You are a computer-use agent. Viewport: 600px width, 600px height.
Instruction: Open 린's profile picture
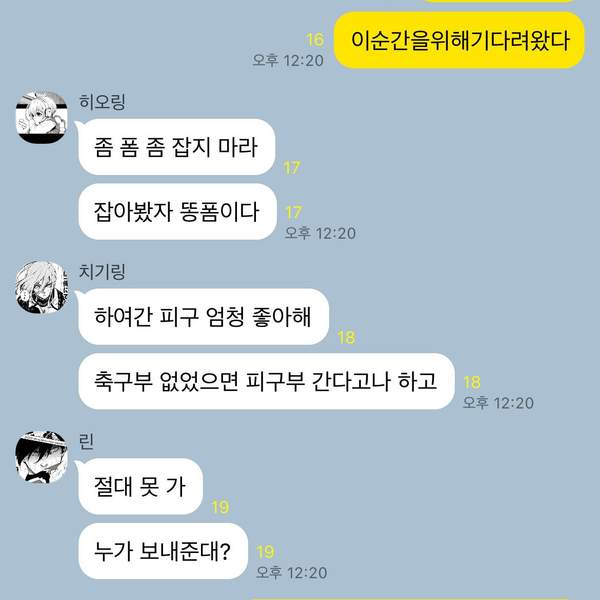(41, 455)
